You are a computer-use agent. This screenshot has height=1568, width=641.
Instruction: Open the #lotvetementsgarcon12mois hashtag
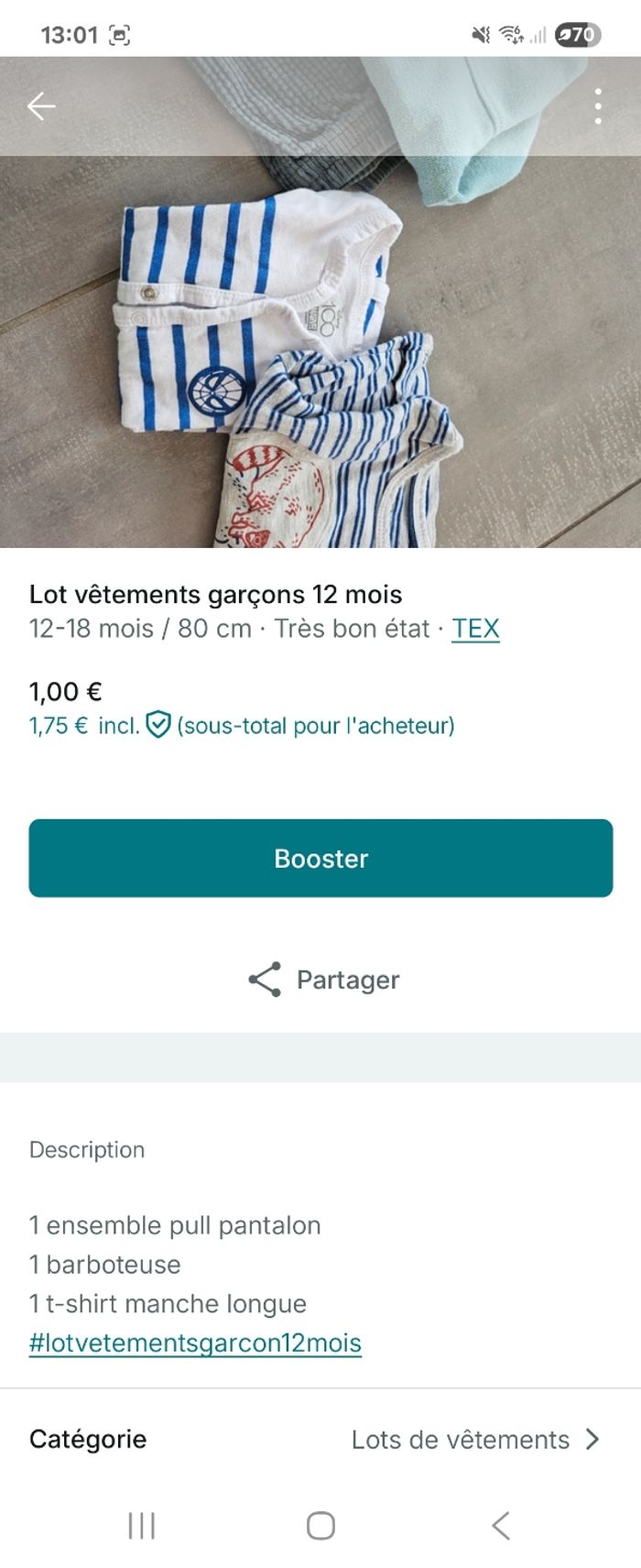click(195, 1343)
